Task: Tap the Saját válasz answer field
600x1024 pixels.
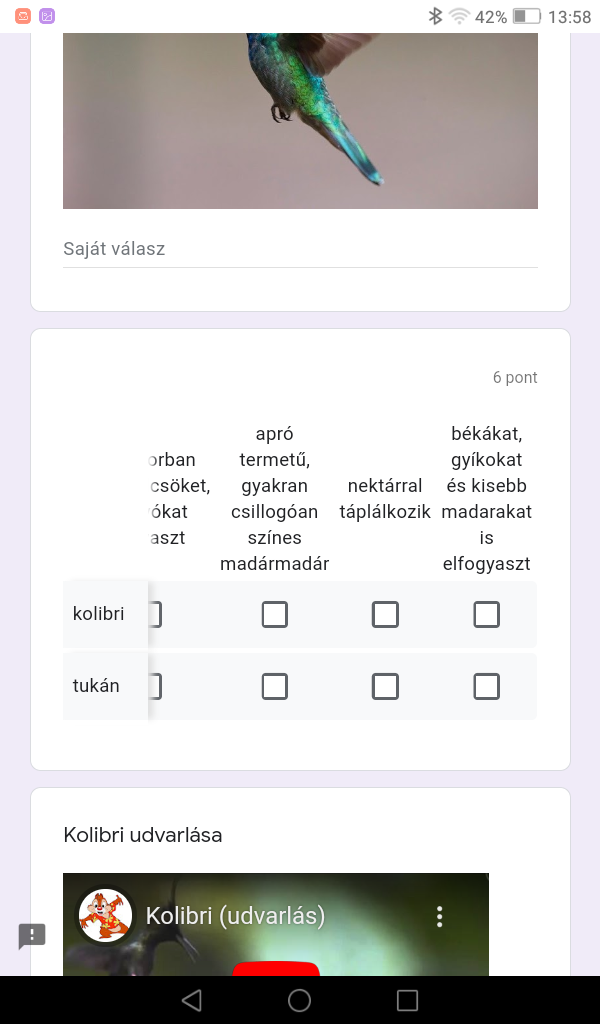Action: click(300, 249)
